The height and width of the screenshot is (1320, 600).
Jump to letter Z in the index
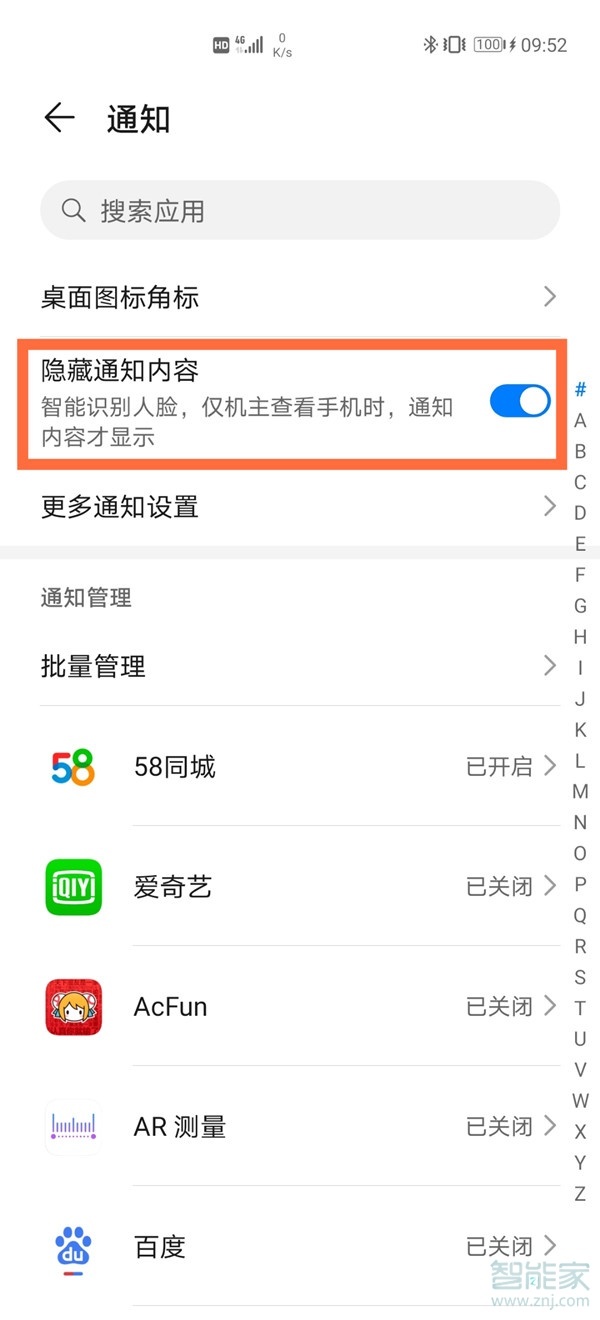[580, 1194]
